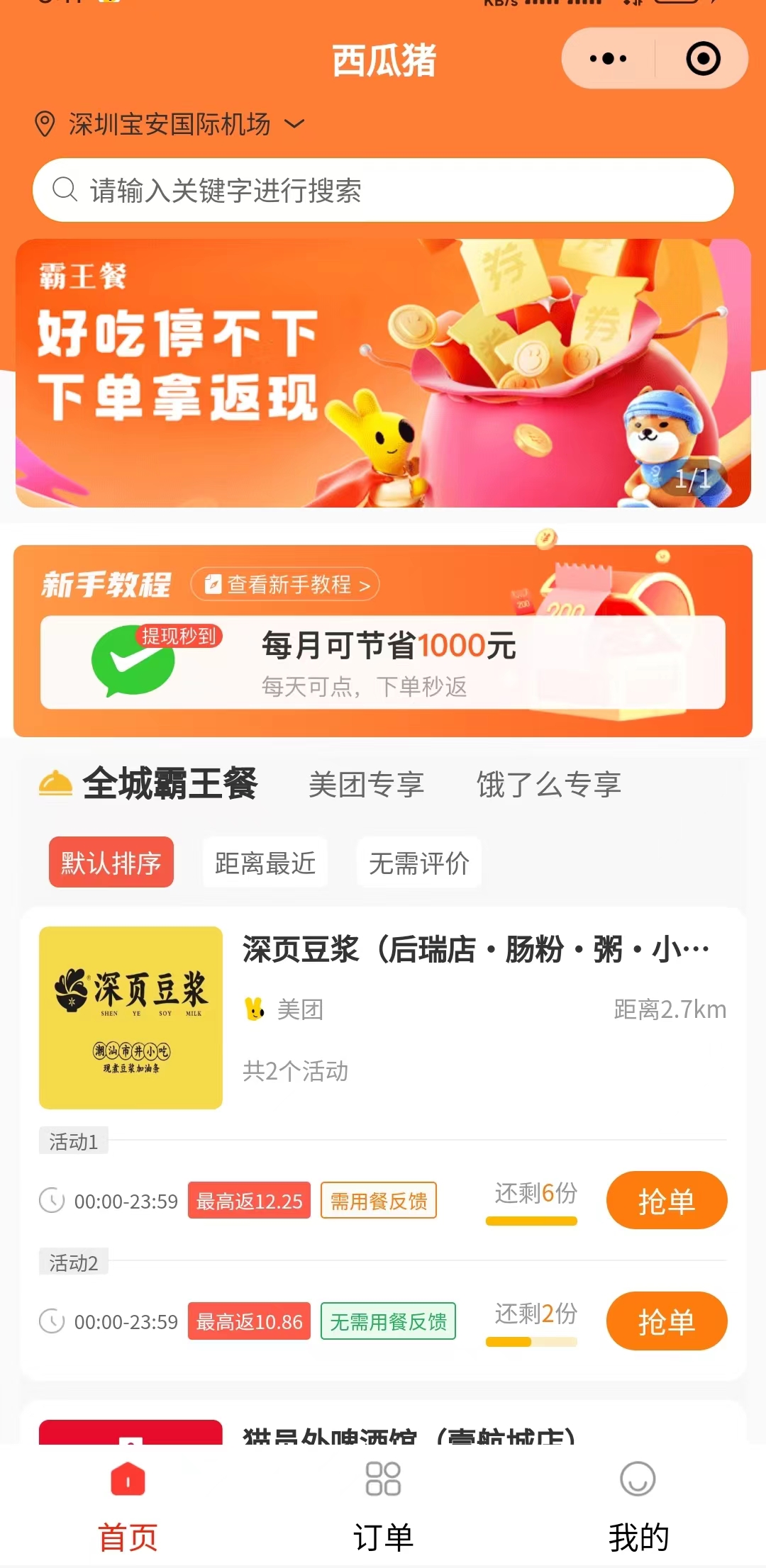View the 查看新手教程 guide
The image size is (766, 1568).
tap(286, 585)
